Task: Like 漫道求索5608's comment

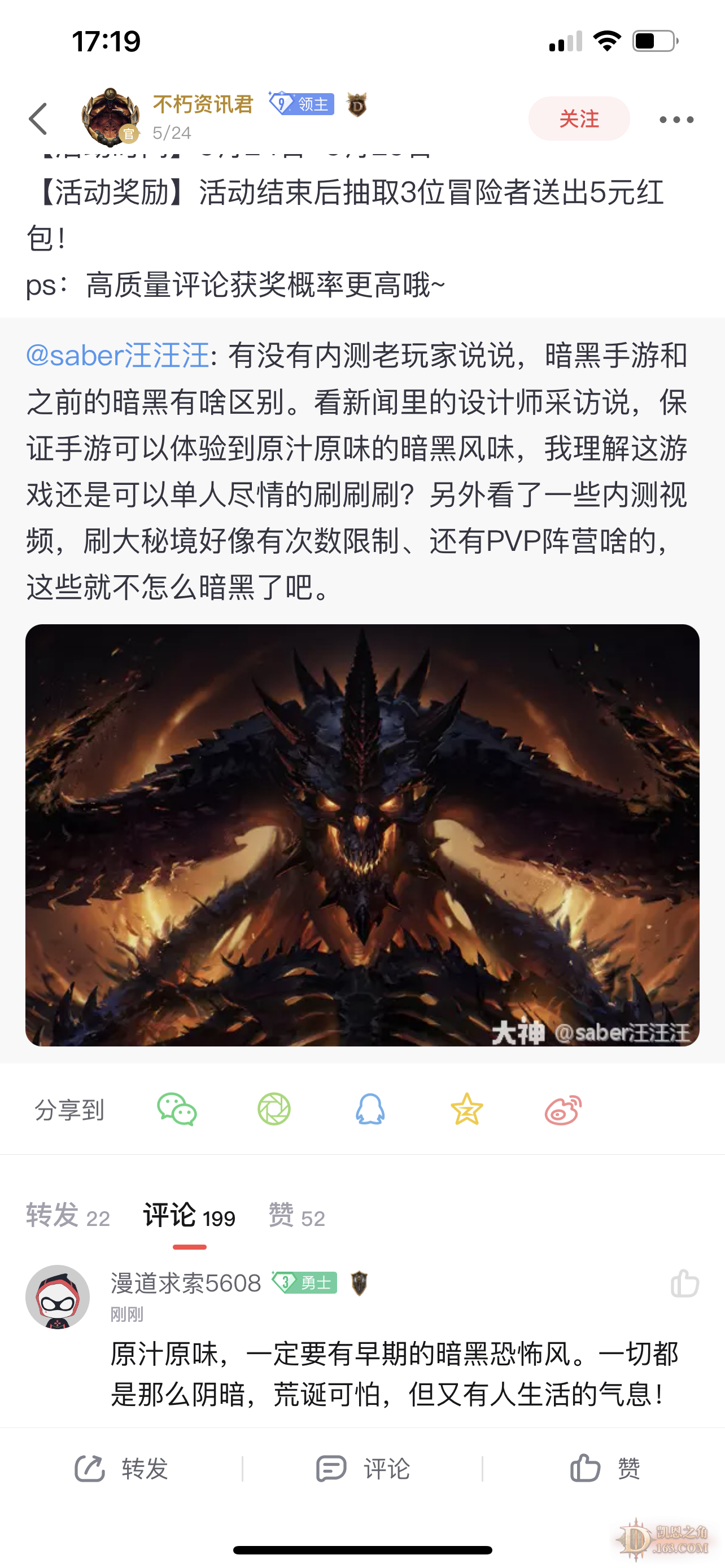Action: pos(684,1284)
